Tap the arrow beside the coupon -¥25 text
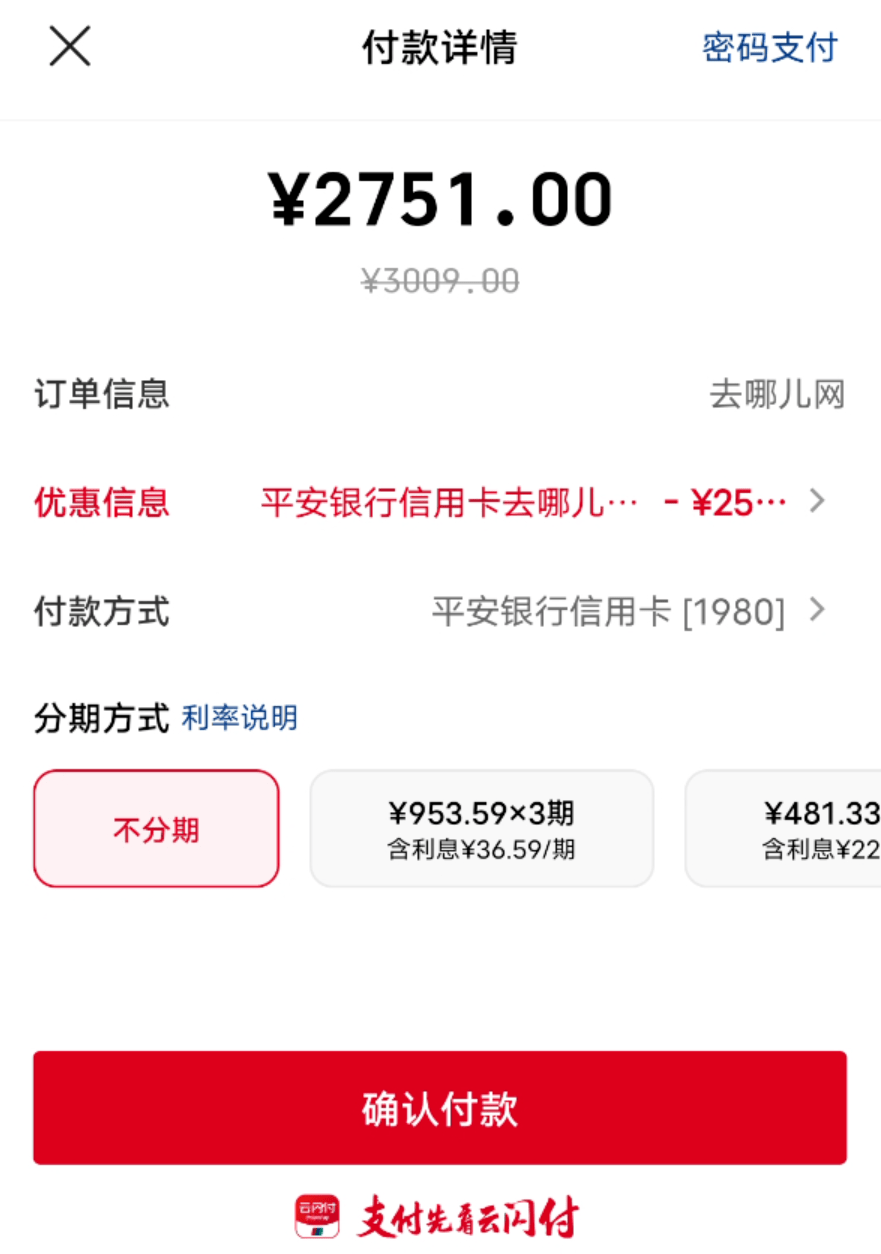The image size is (881, 1254). pos(818,502)
